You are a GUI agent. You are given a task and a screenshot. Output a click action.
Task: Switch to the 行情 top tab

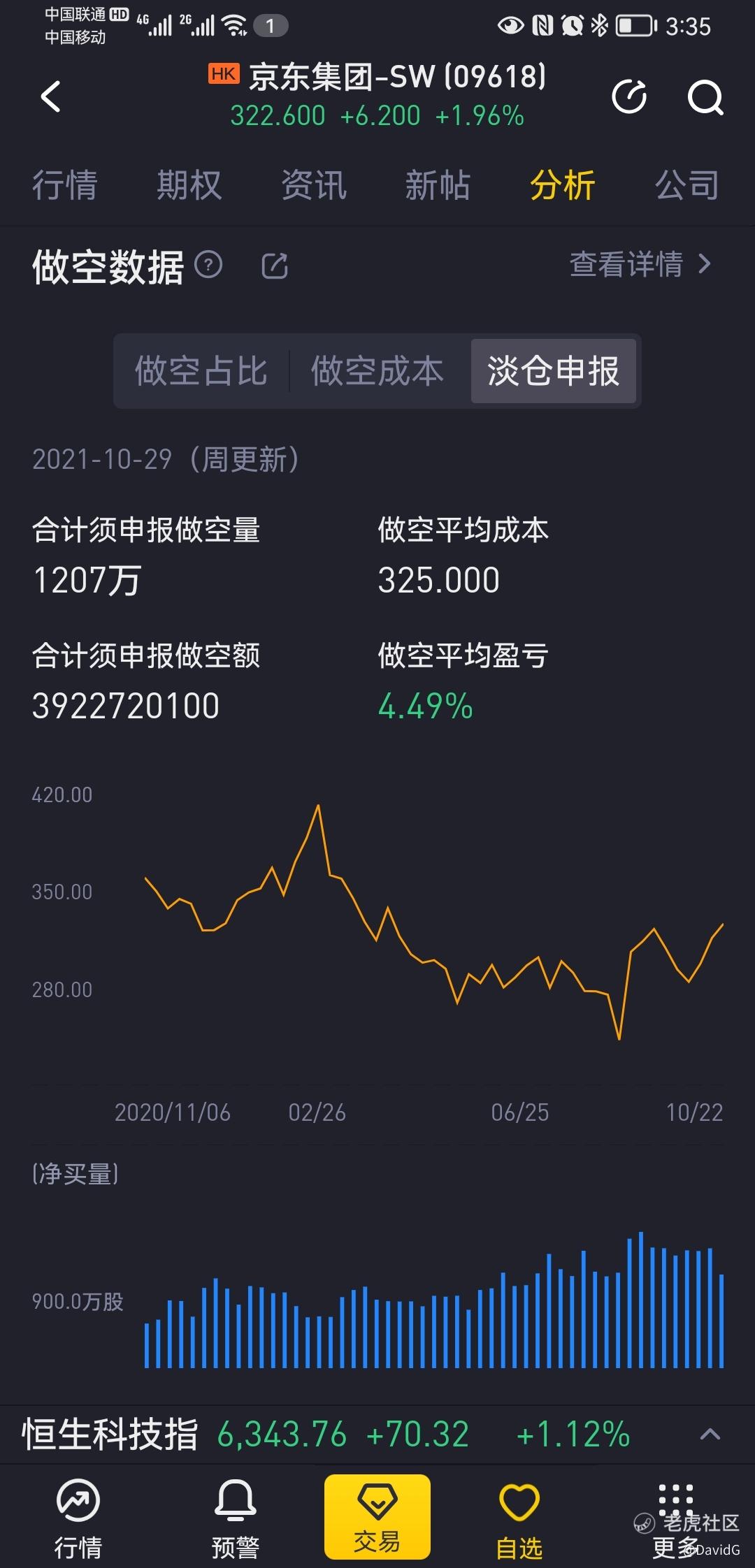click(x=64, y=186)
